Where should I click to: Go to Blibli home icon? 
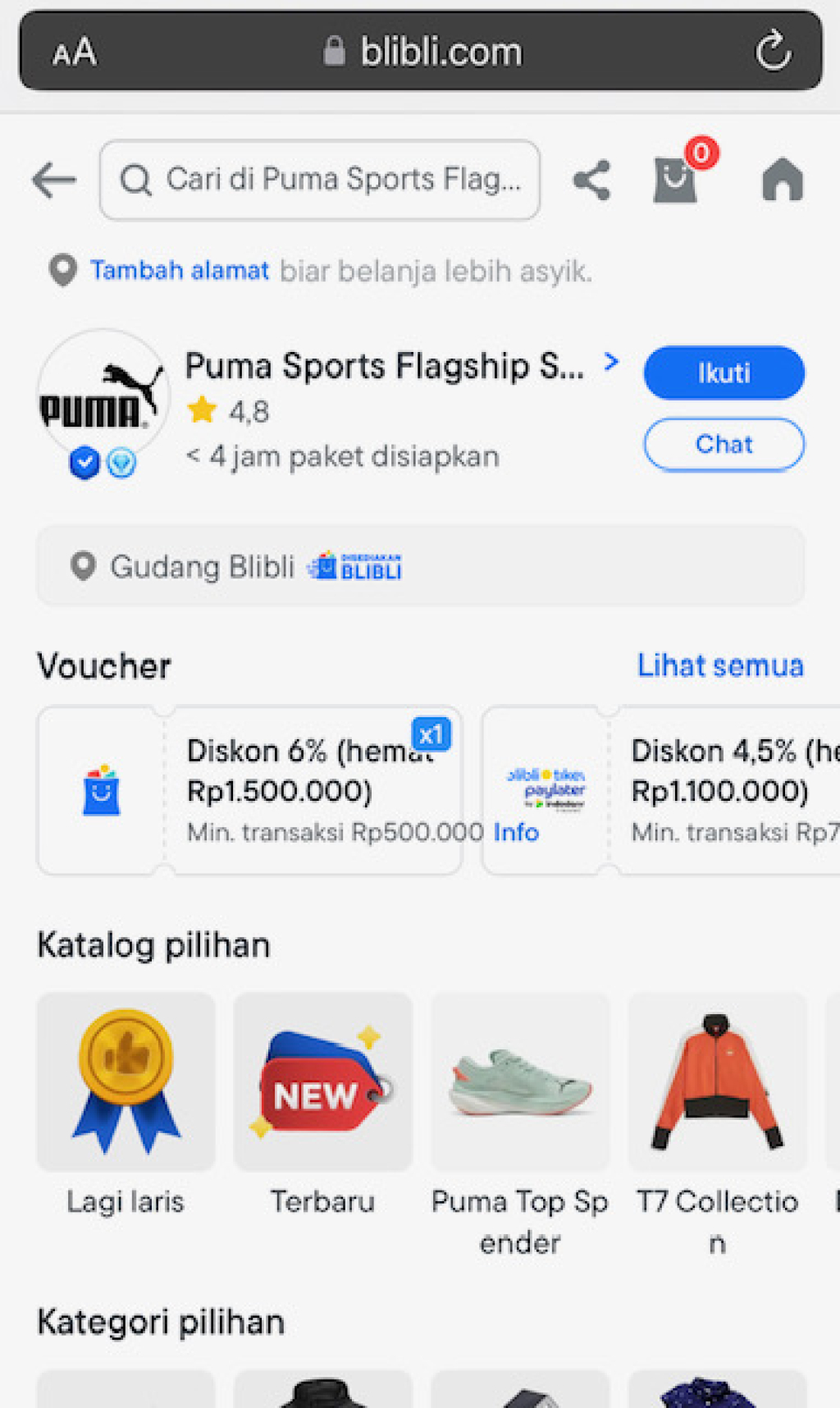(x=782, y=180)
